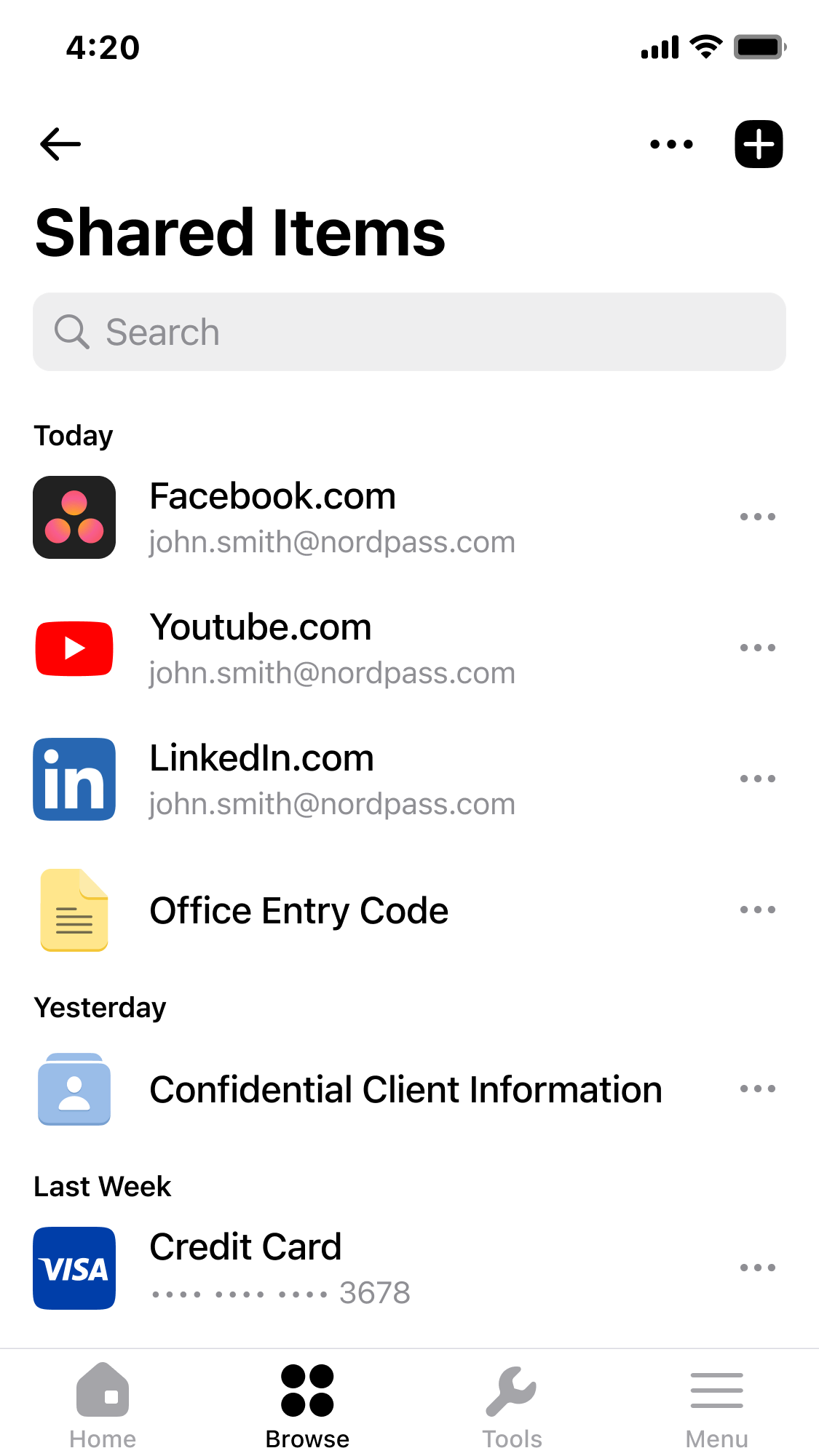
Task: Open the Menu tab
Action: (717, 1406)
